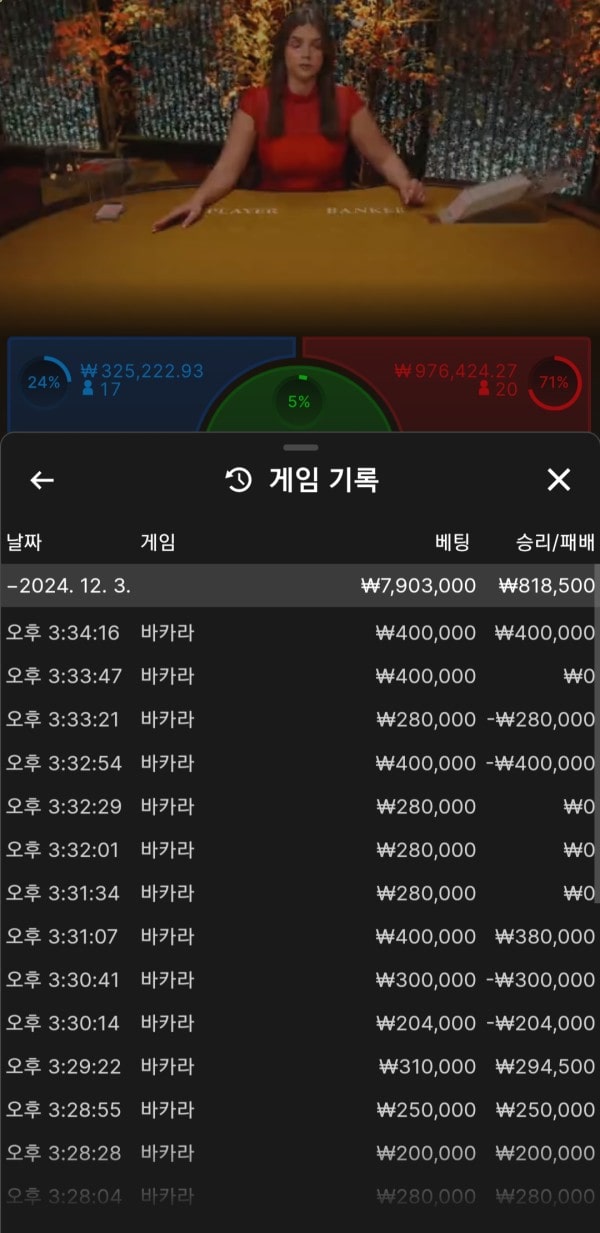Open the 오후 3:30:41 바카라 record
The height and width of the screenshot is (1233, 600).
(298, 980)
